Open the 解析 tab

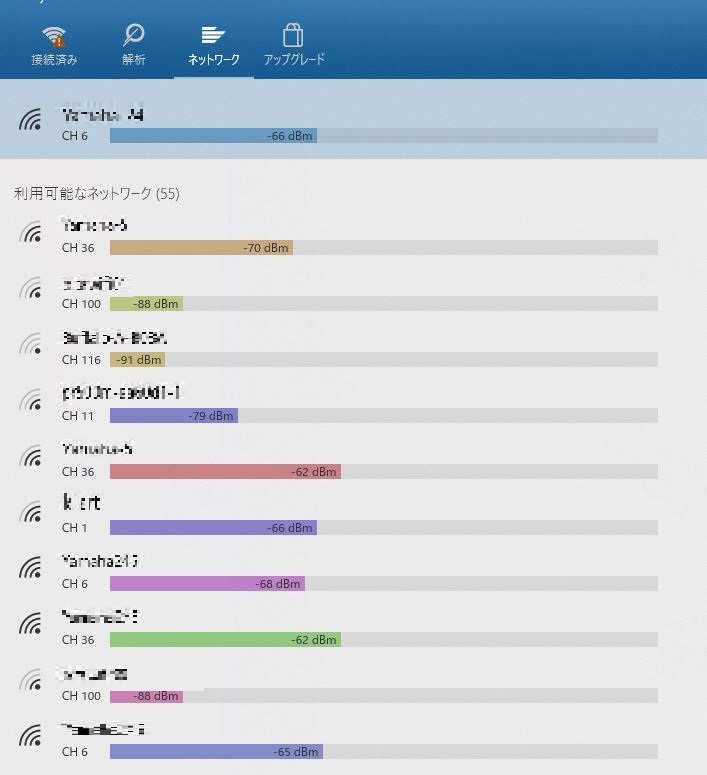tap(133, 45)
